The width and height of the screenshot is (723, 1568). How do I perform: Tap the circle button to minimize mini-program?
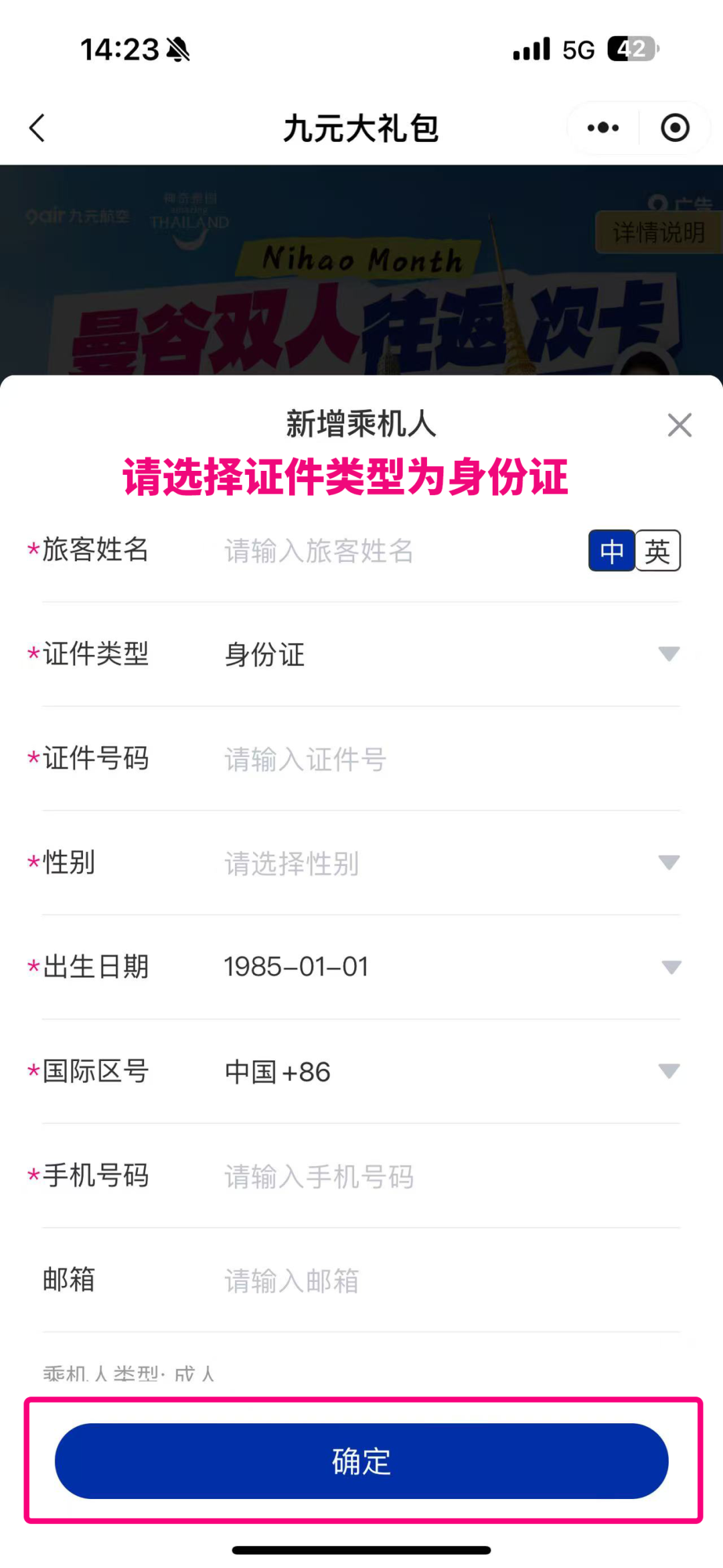674,127
